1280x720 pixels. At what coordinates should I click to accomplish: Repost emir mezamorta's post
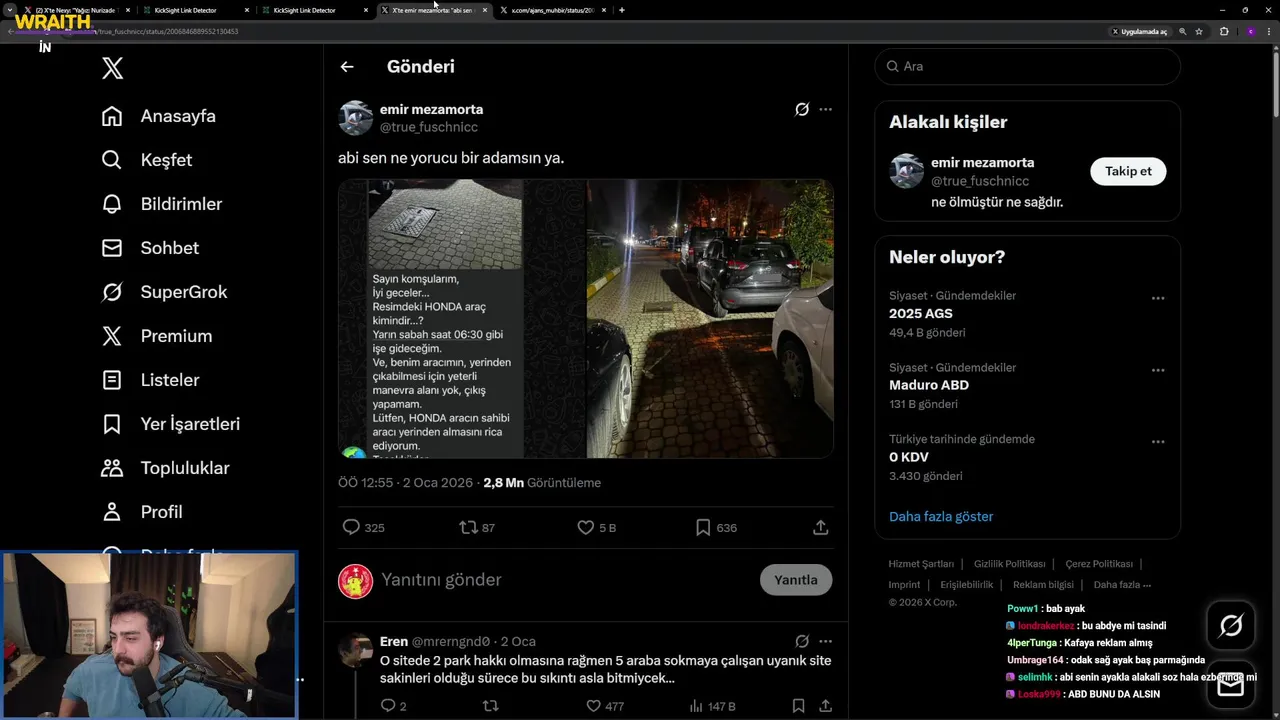[468, 527]
